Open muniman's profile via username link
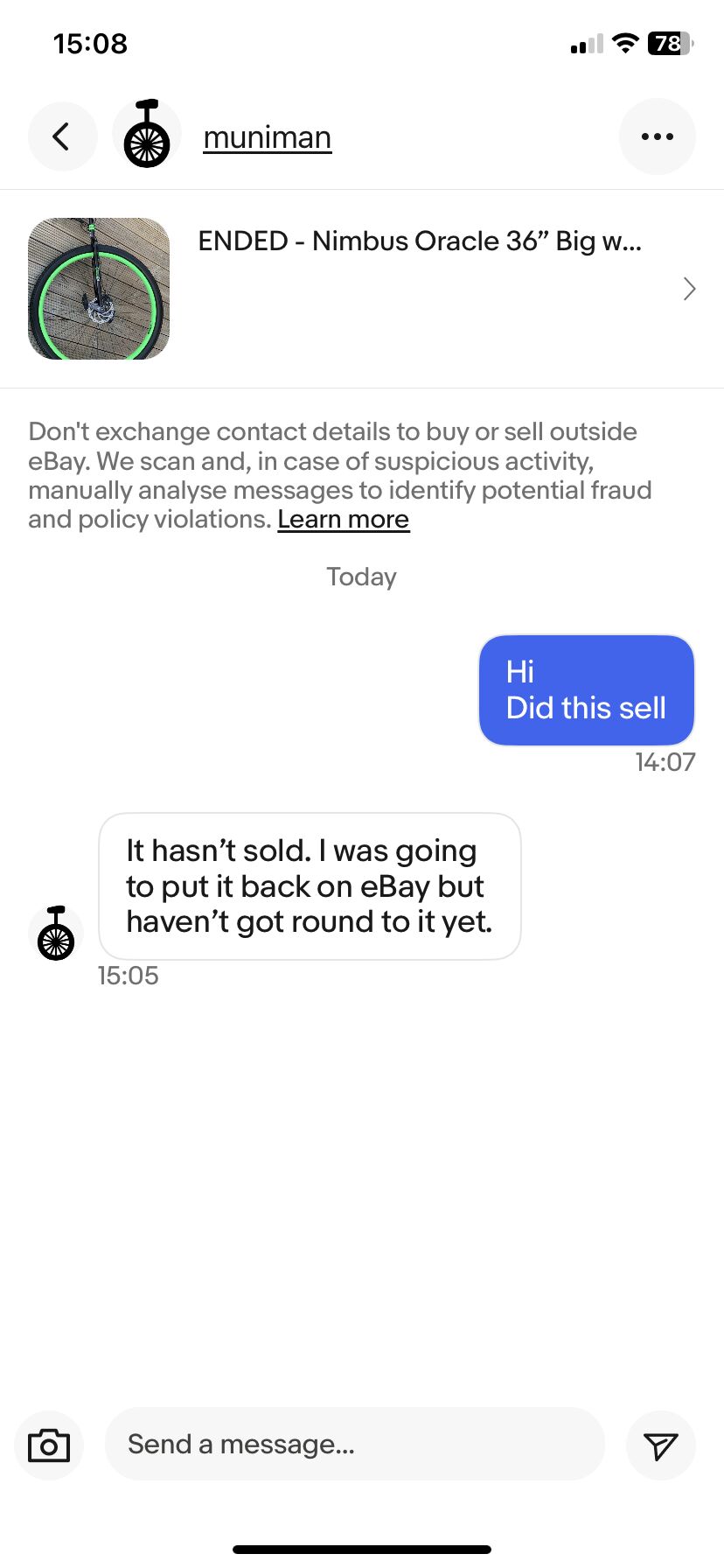 (268, 137)
